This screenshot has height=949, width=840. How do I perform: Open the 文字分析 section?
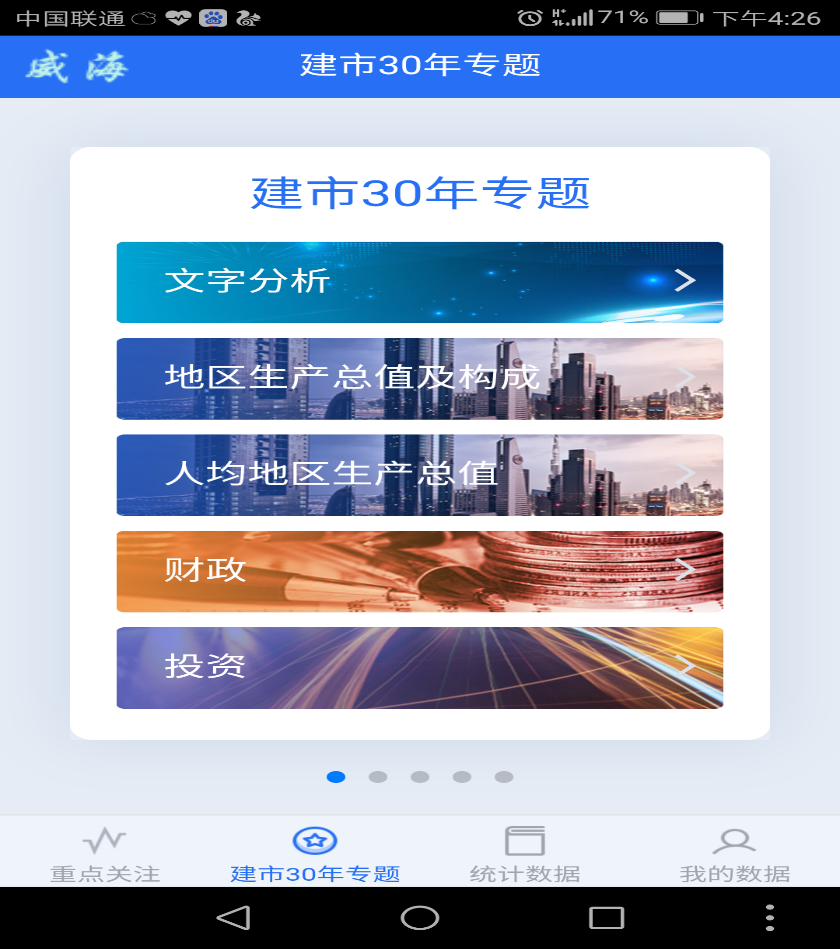(419, 282)
